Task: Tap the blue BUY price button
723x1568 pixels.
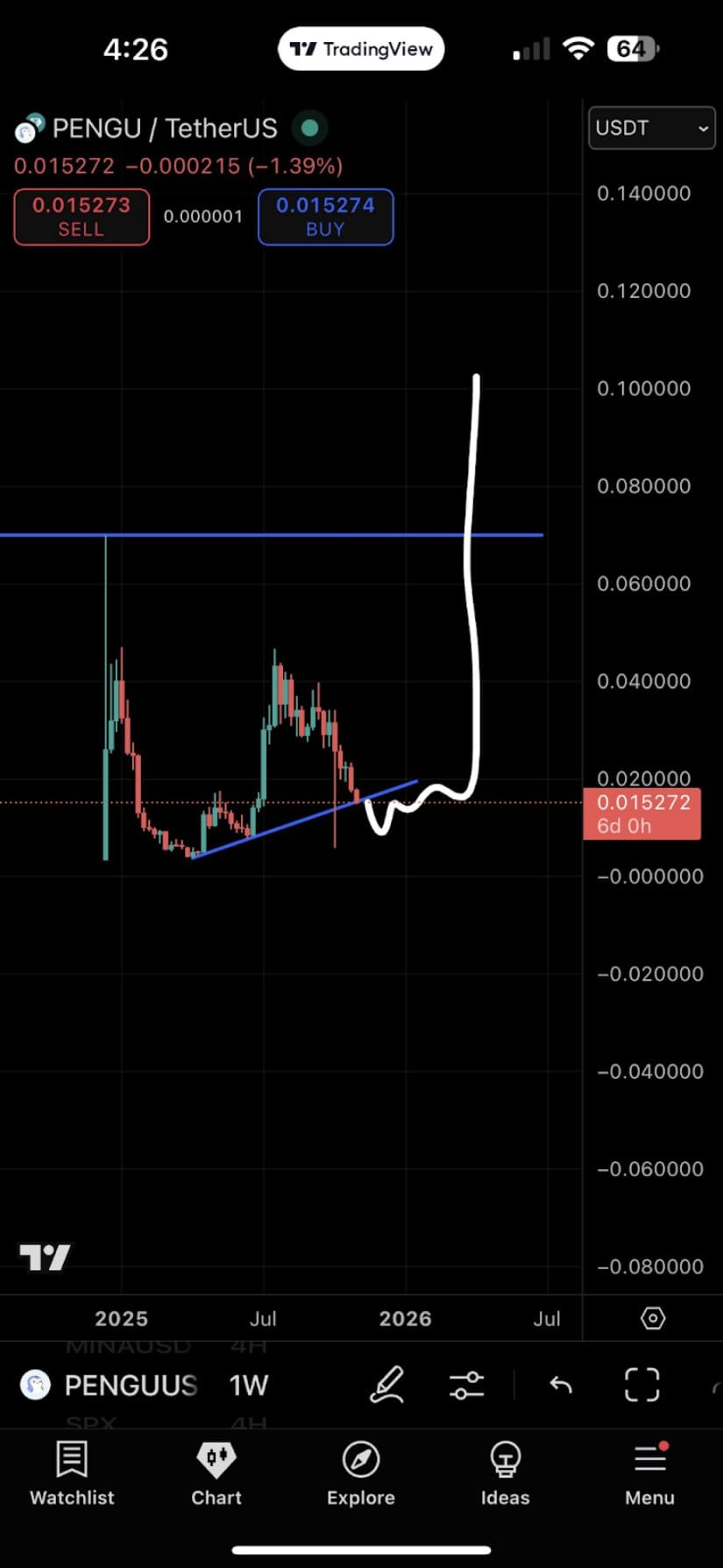Action: tap(325, 216)
